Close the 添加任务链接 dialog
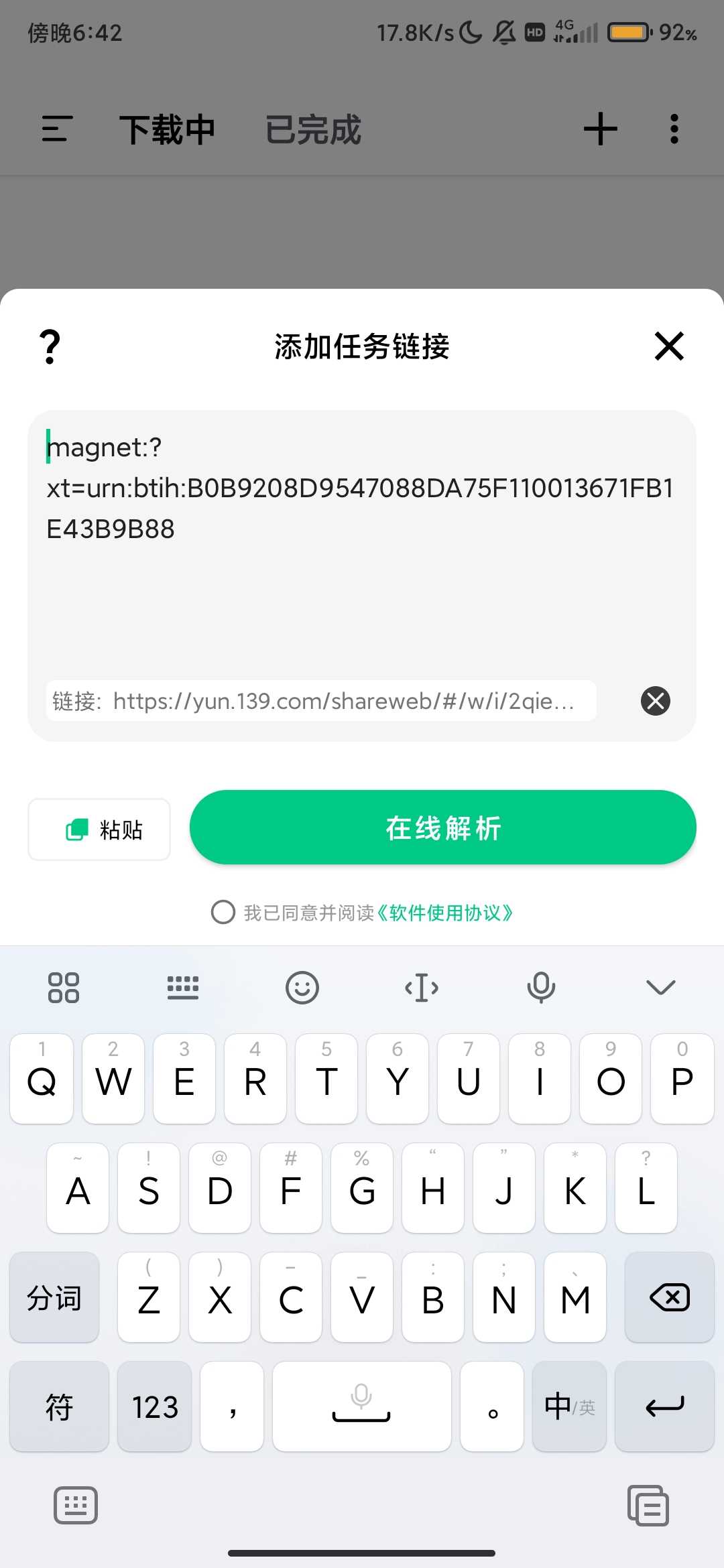724x1568 pixels. (x=668, y=346)
